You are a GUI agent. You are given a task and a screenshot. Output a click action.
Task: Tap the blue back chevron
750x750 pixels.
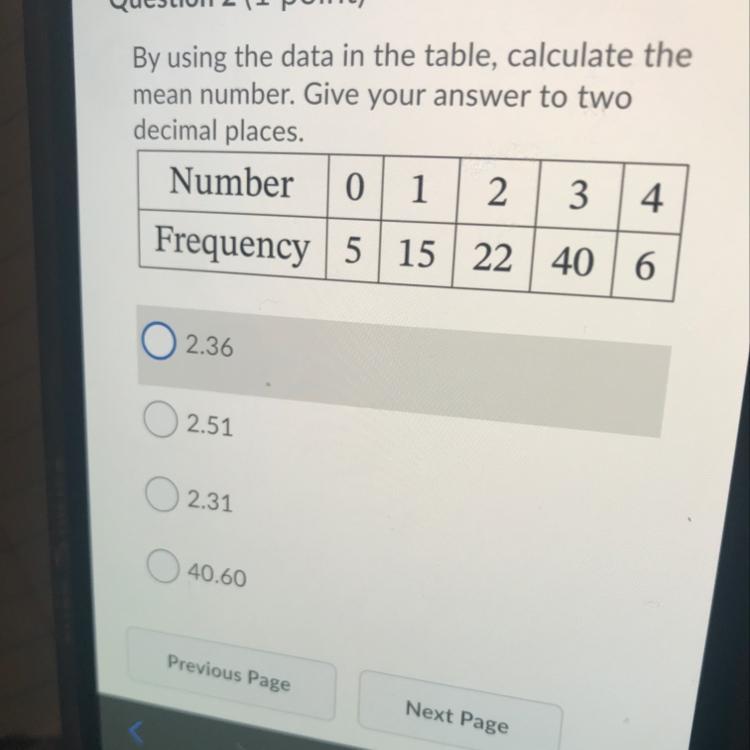(136, 732)
